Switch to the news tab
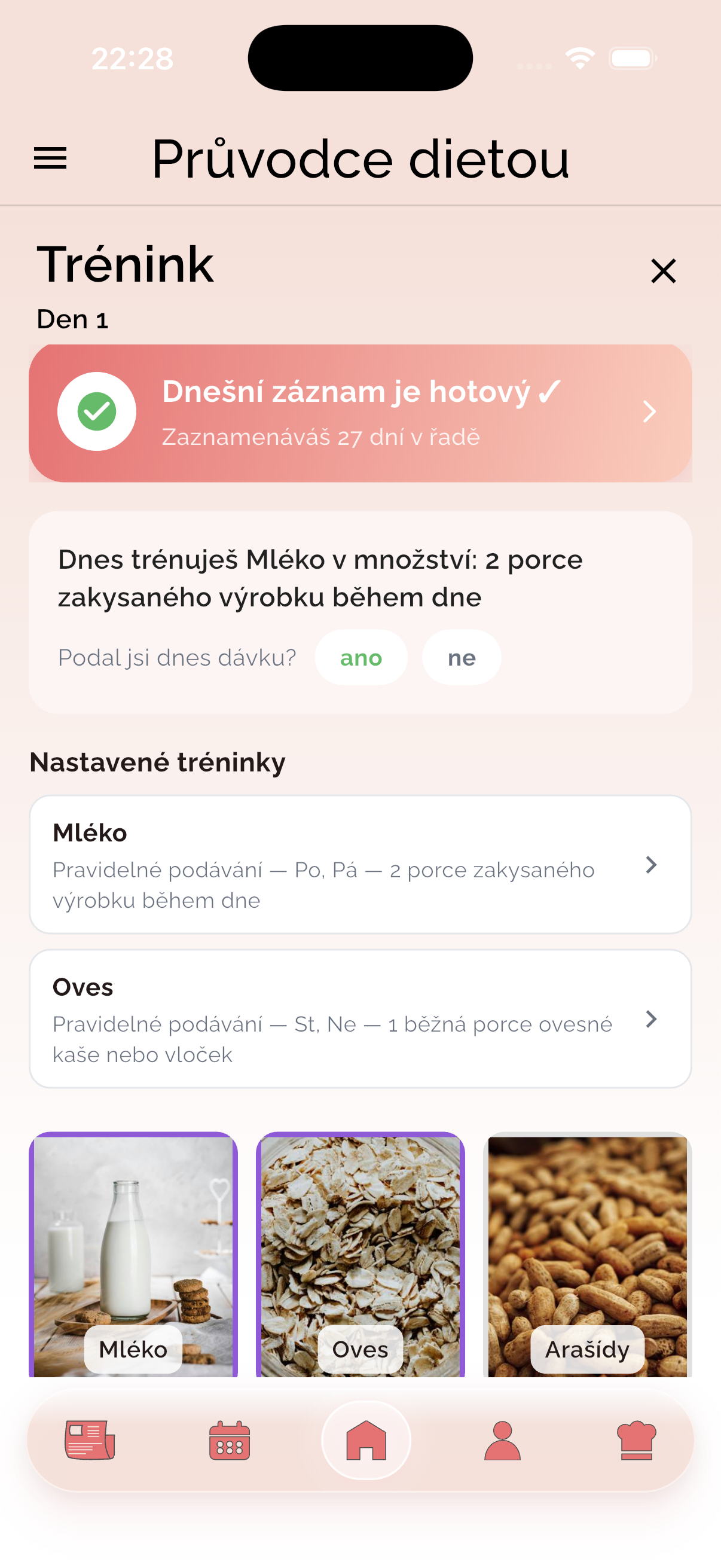This screenshot has width=721, height=1568. point(90,1440)
